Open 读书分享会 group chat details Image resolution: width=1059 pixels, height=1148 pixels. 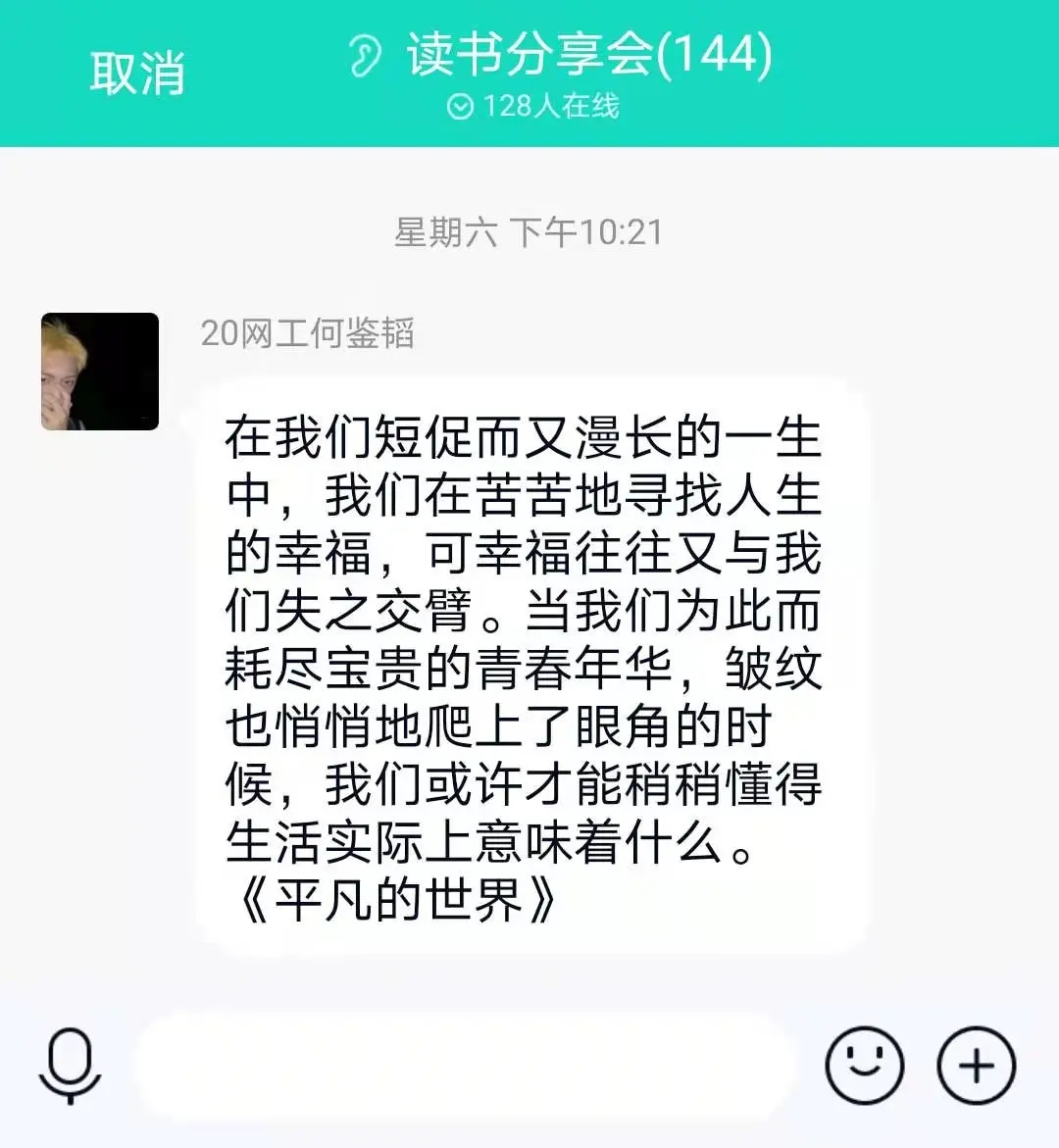588,55
